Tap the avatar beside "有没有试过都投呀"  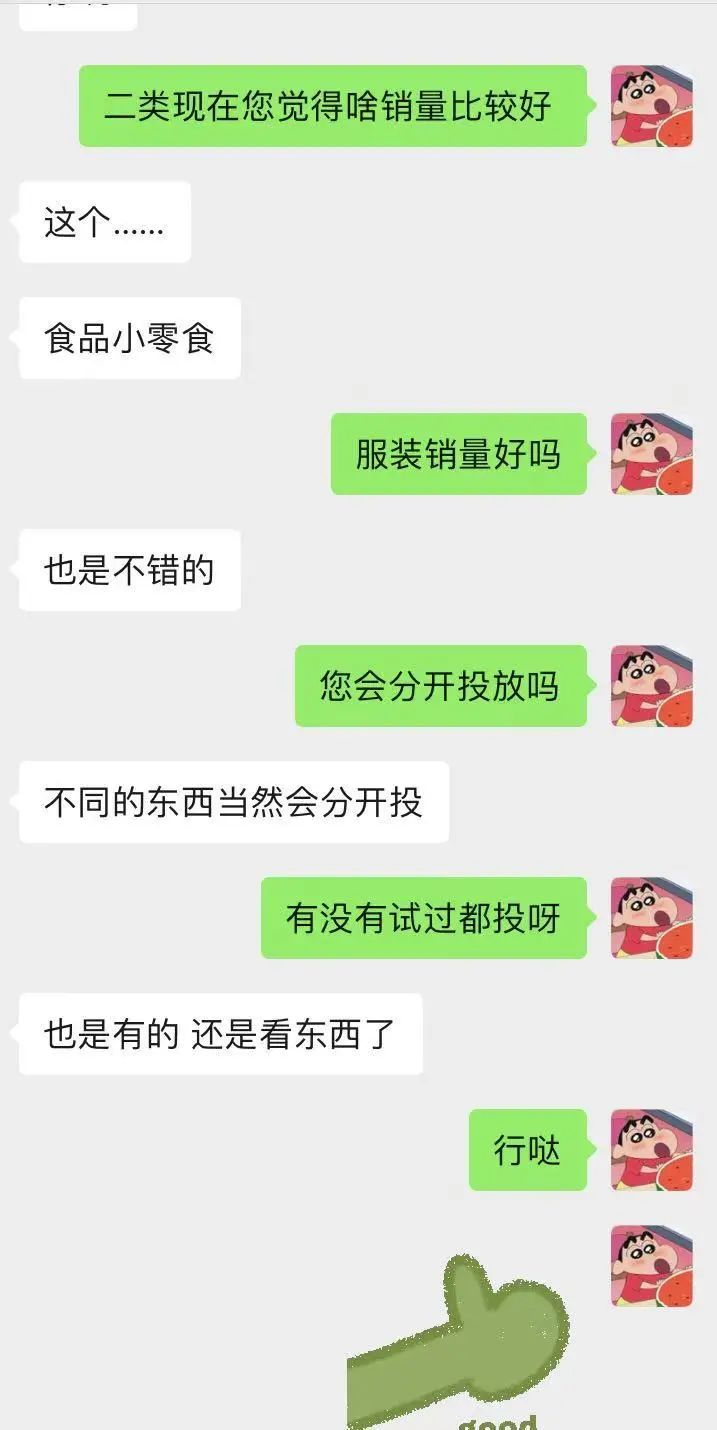coord(651,918)
